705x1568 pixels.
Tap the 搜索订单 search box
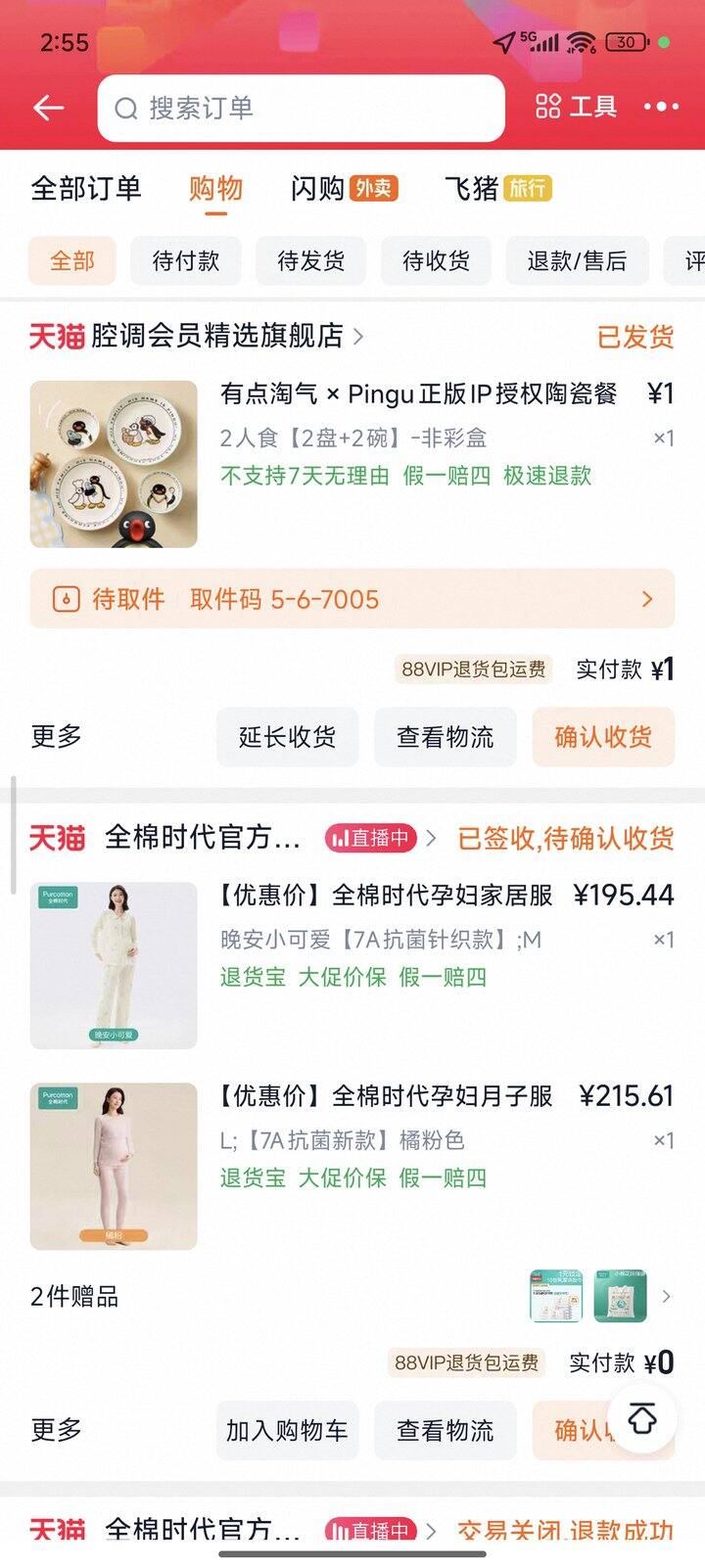(301, 108)
